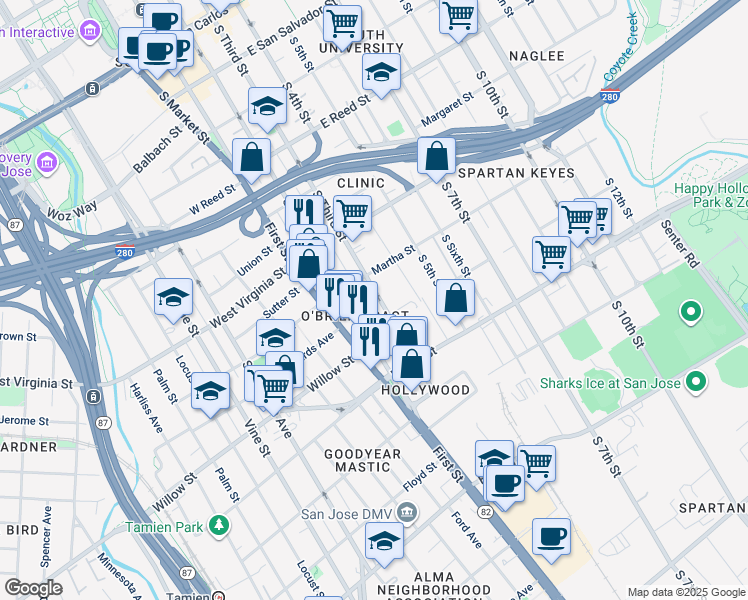This screenshot has height=600, width=748.
Task: Open the school marker beside Palm St
Action: 210,391
